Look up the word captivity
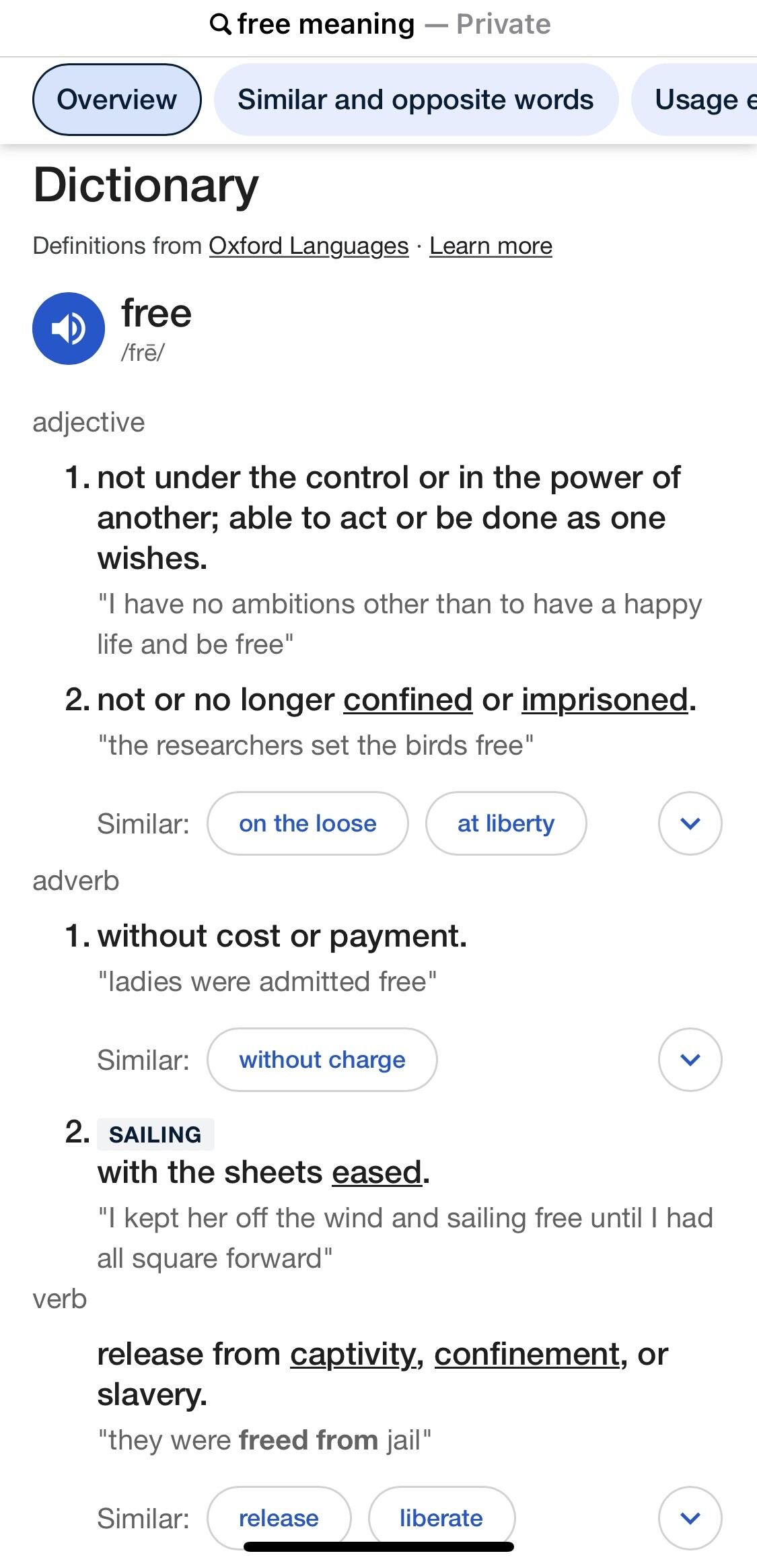The width and height of the screenshot is (757, 1568). [353, 1354]
